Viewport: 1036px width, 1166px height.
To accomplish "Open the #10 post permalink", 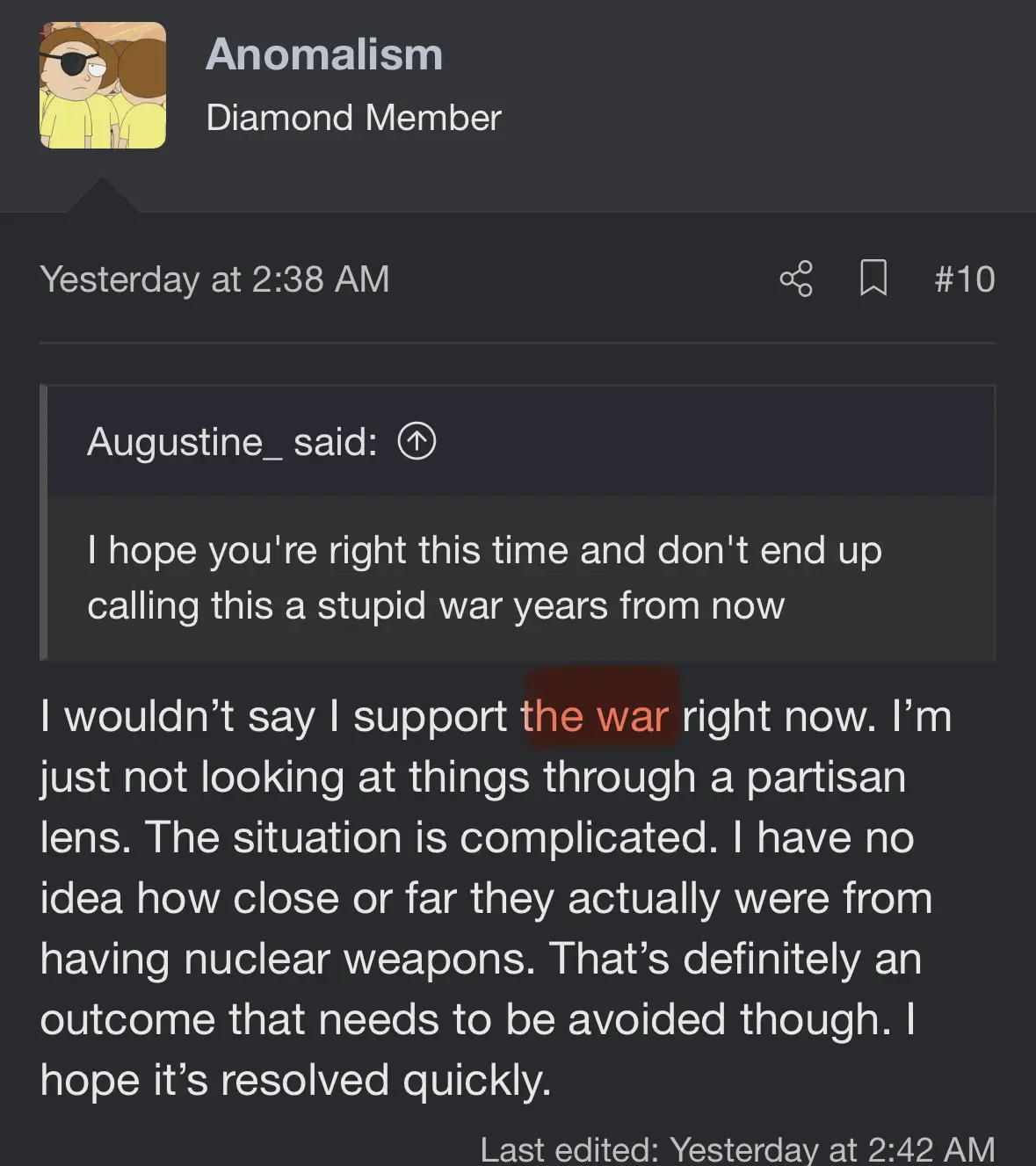I will (x=964, y=279).
